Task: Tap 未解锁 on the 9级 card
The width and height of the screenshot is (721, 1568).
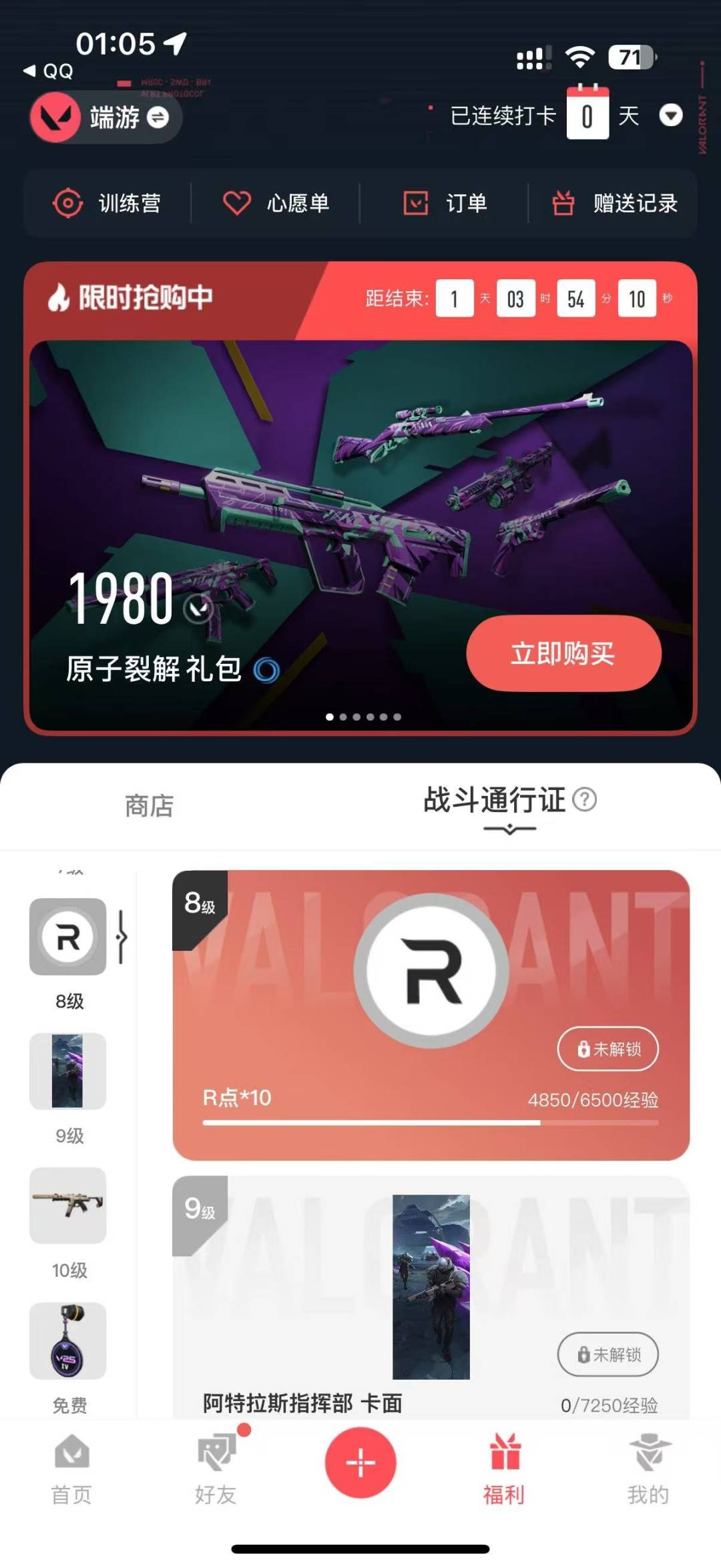Action: pos(608,1354)
